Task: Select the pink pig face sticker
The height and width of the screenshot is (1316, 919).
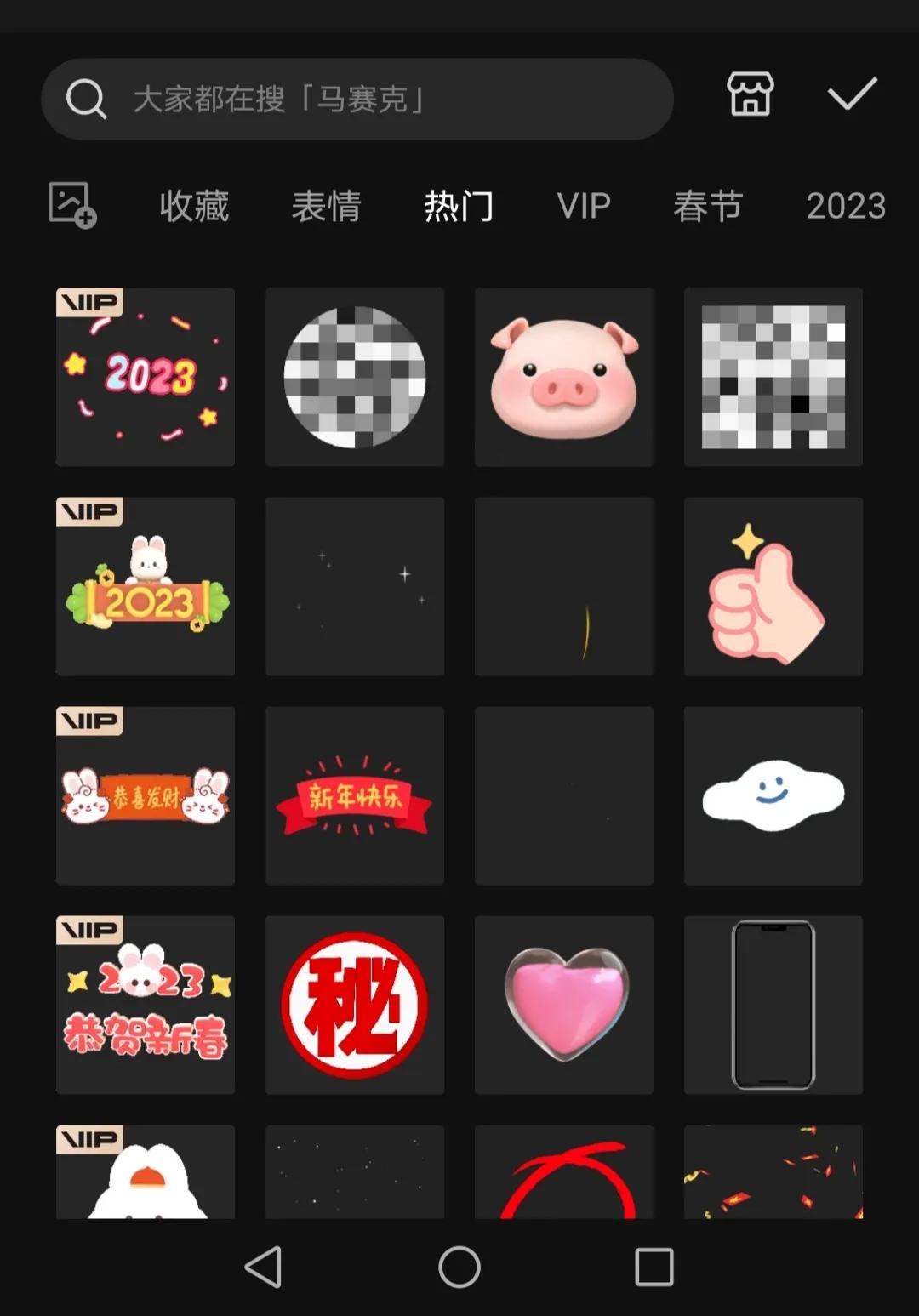Action: 564,377
